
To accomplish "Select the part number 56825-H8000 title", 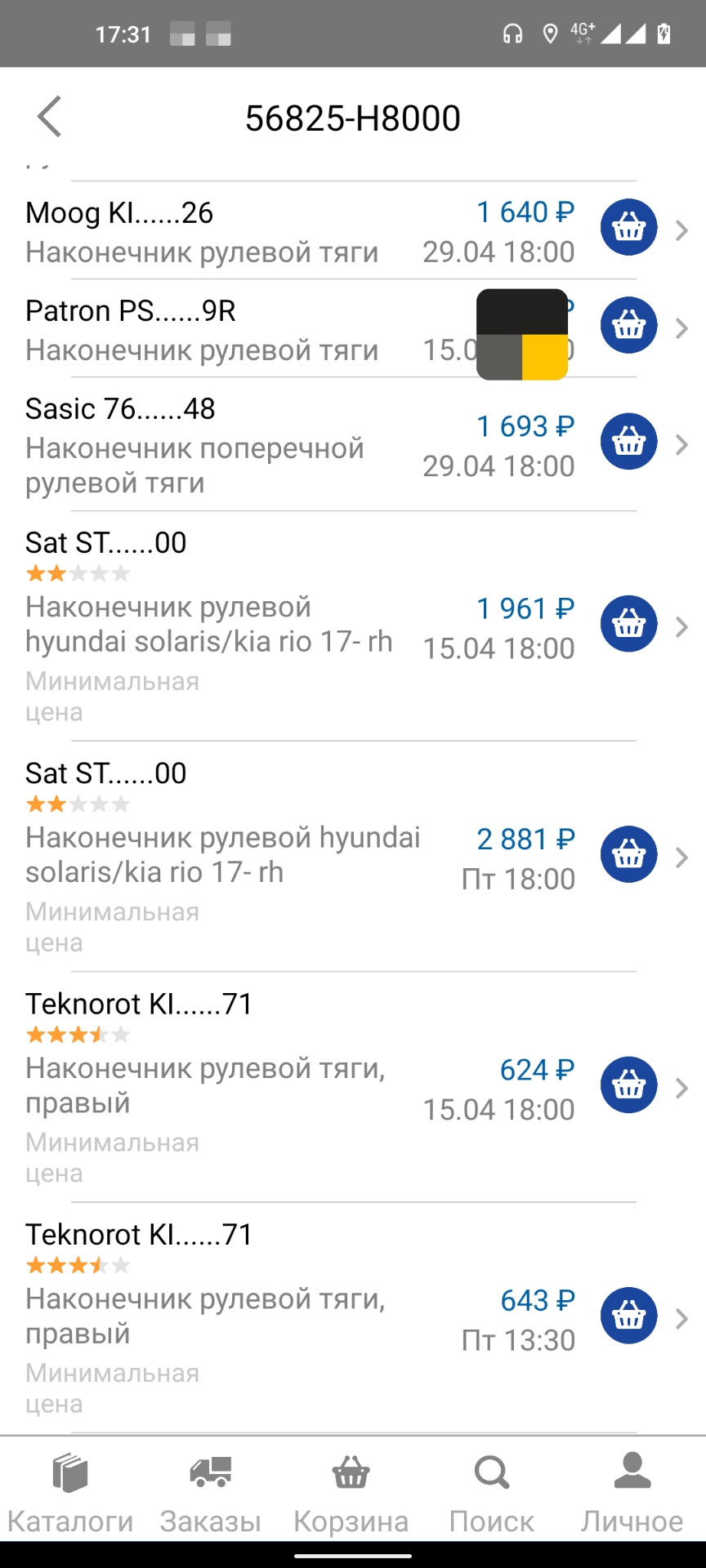I will (x=353, y=118).
